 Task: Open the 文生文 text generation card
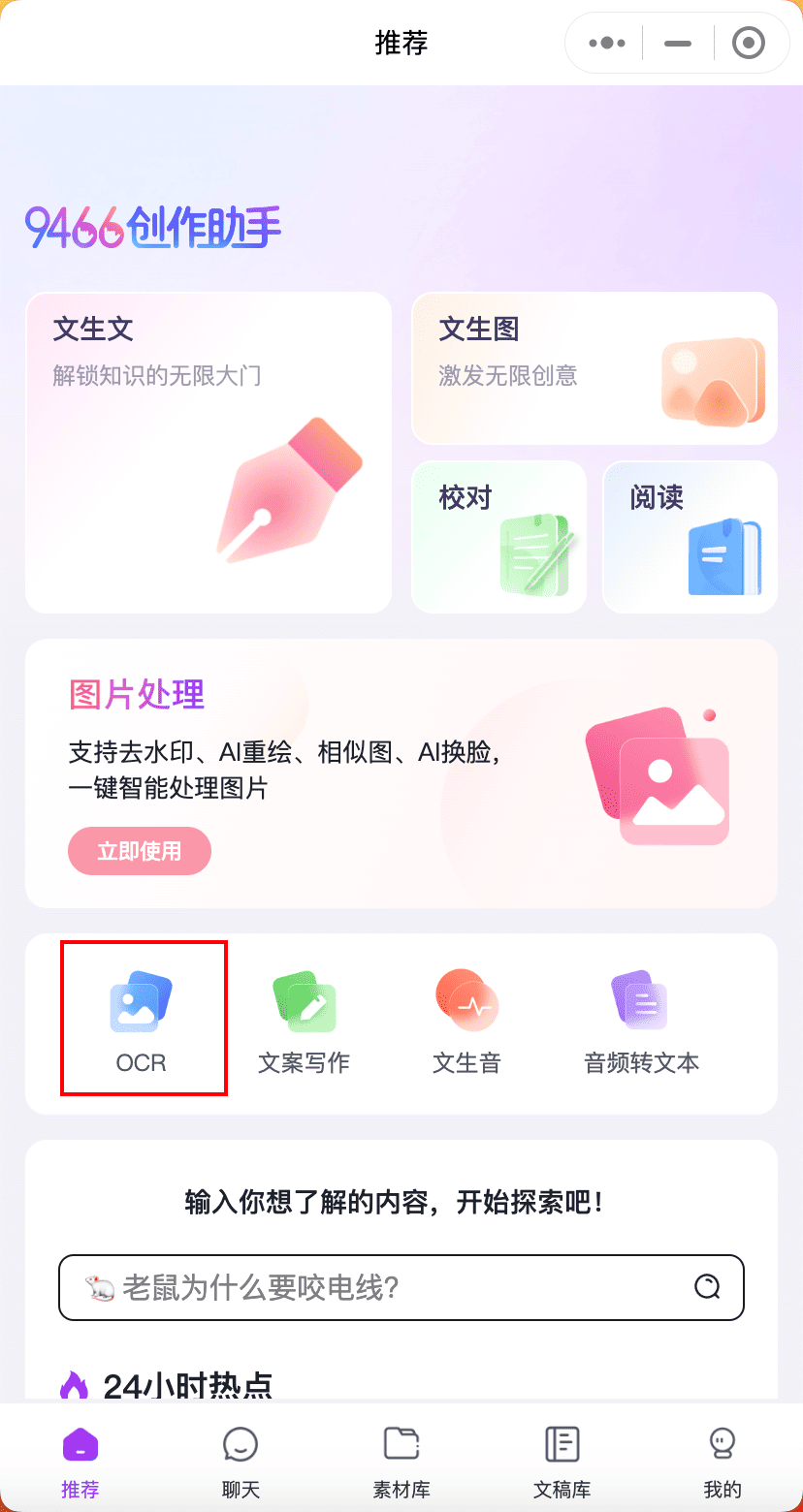tap(208, 452)
